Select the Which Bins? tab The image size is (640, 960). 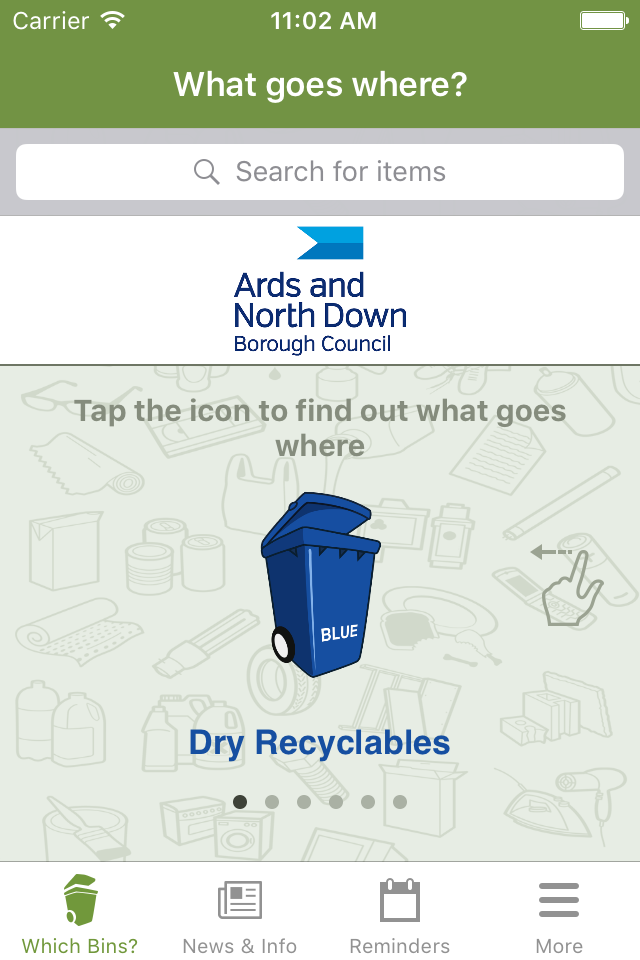80,915
